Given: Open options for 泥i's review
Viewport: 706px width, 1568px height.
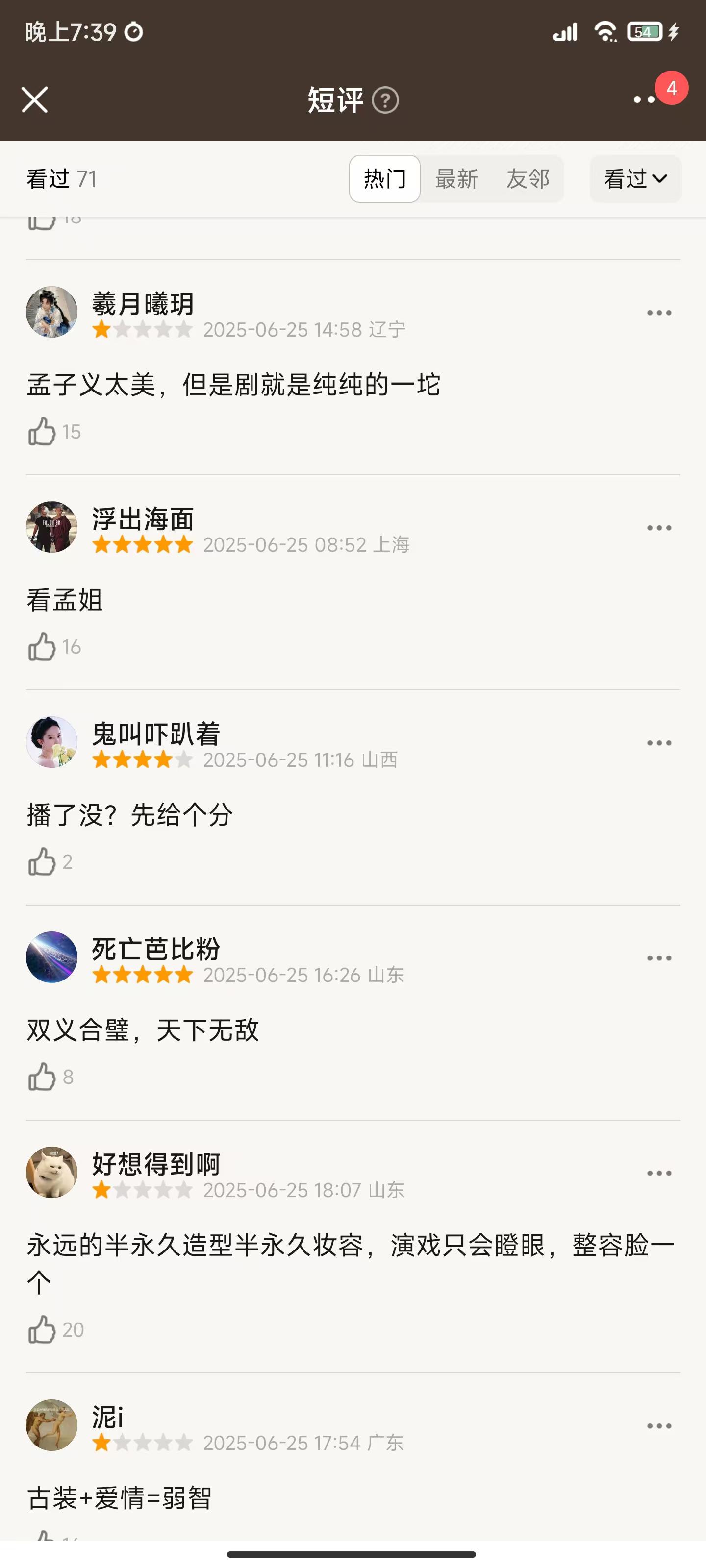Looking at the screenshot, I should [659, 1426].
